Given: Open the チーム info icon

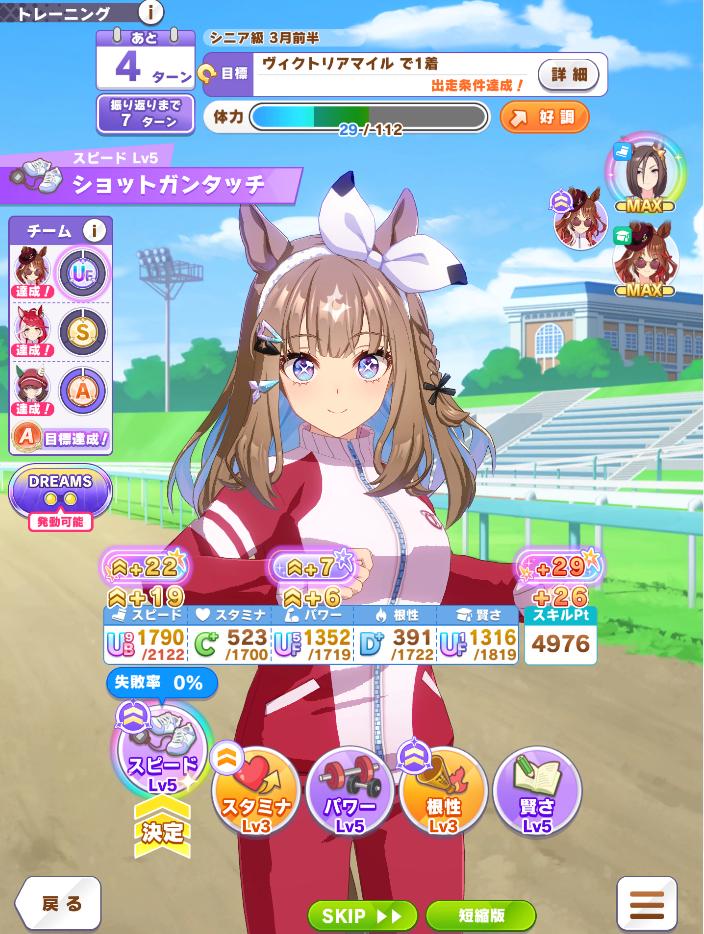Looking at the screenshot, I should 95,231.
